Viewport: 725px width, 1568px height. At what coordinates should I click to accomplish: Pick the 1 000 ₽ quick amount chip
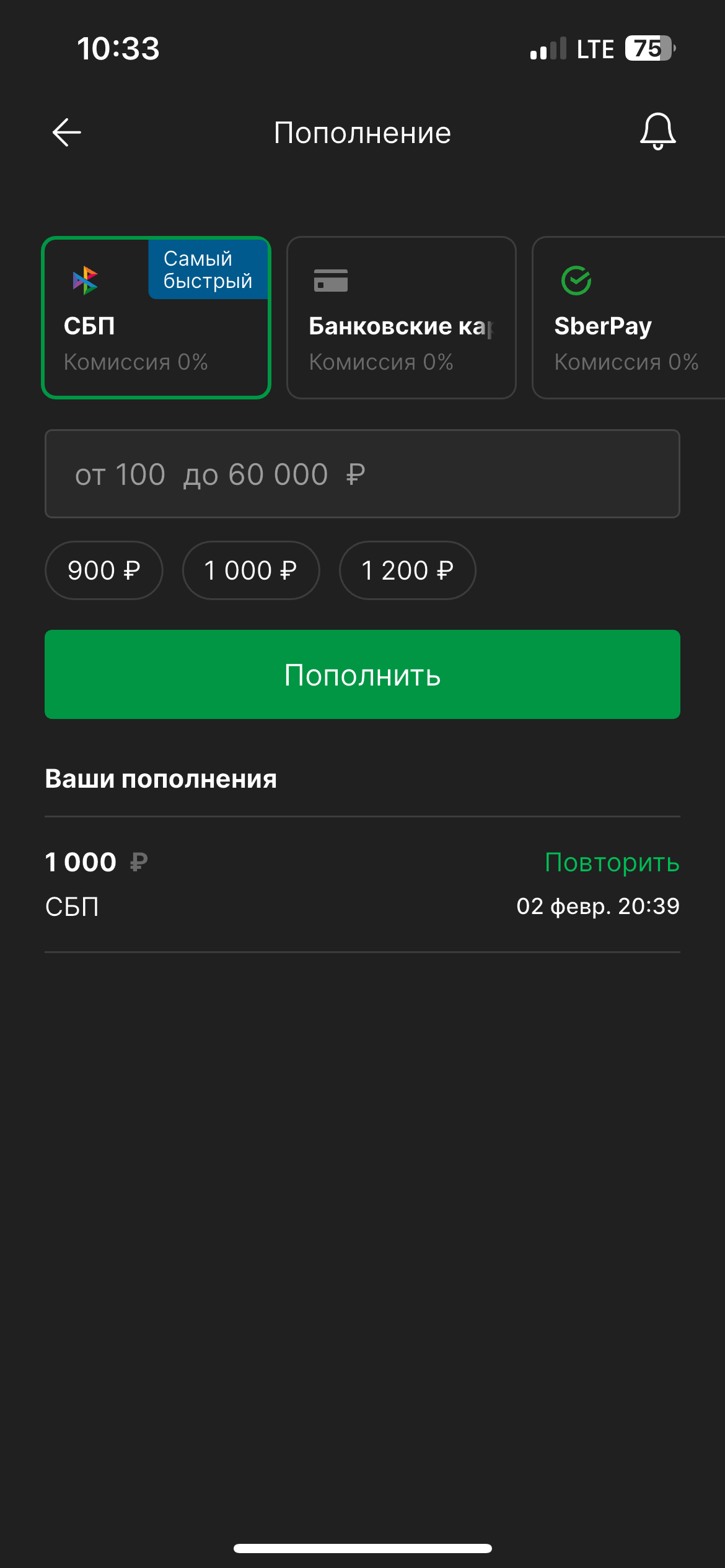[x=251, y=570]
